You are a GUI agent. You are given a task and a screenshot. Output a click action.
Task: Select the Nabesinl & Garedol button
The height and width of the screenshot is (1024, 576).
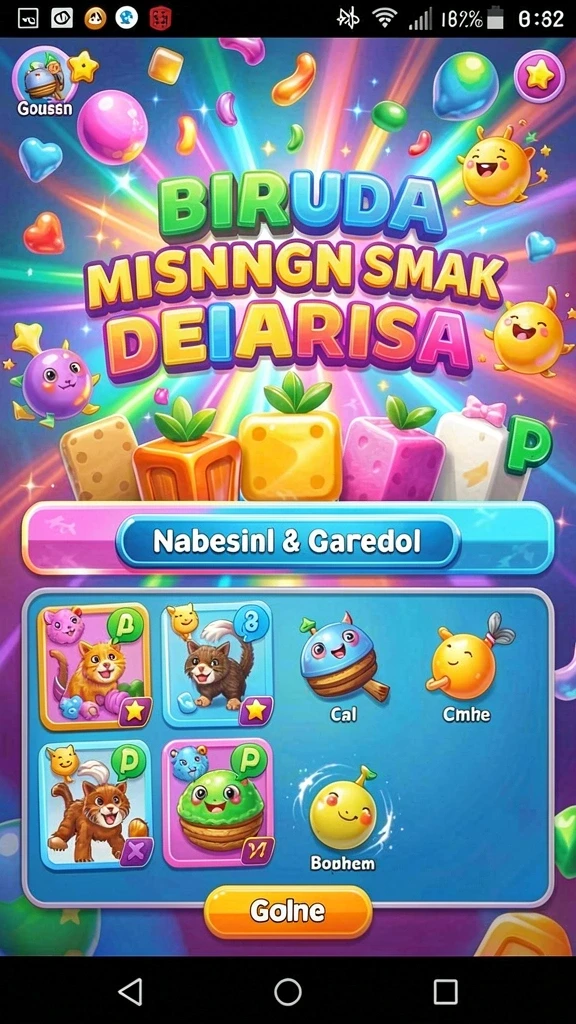click(x=288, y=541)
